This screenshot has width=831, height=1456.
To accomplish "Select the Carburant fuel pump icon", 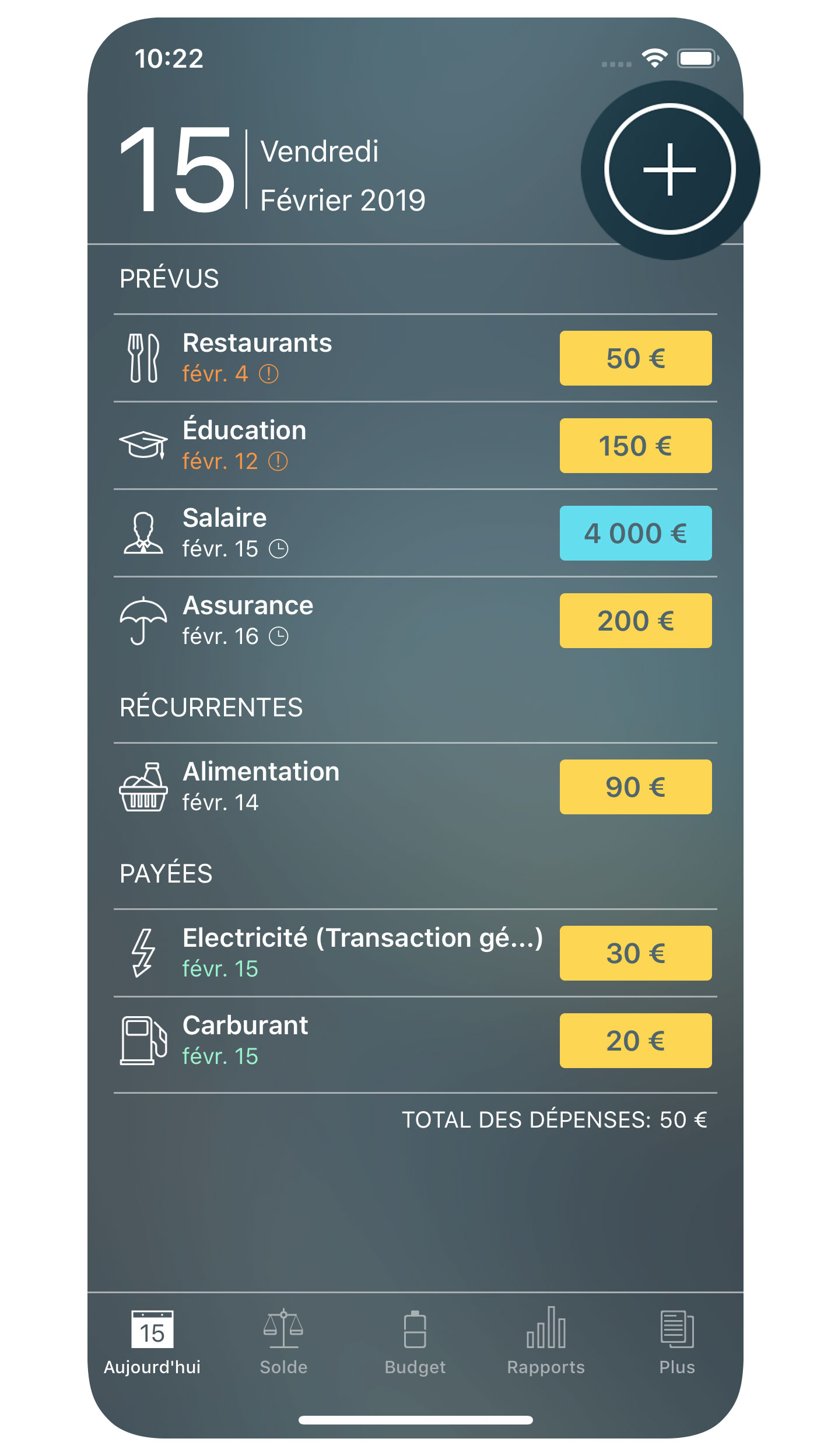I will click(143, 1039).
